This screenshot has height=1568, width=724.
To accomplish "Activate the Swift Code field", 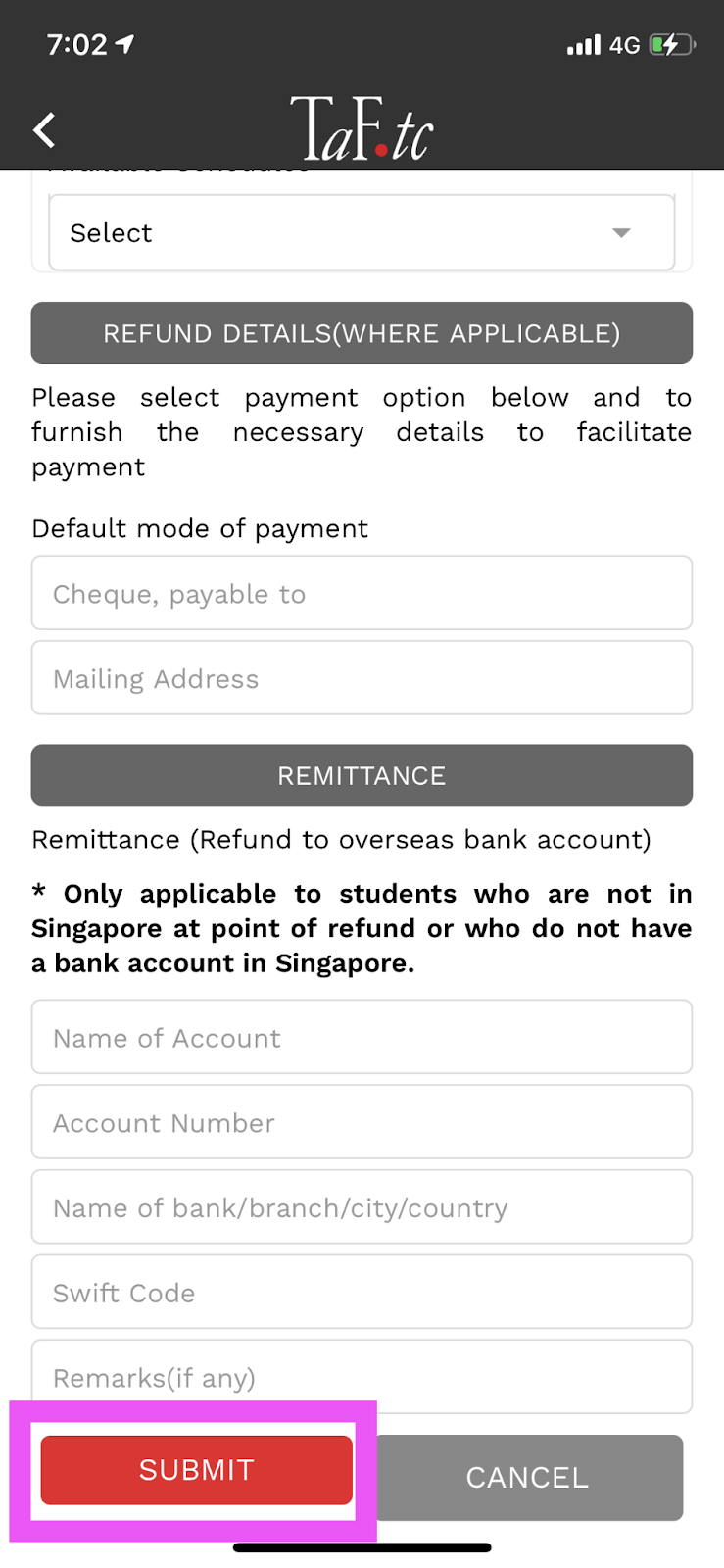I will coord(362,1292).
